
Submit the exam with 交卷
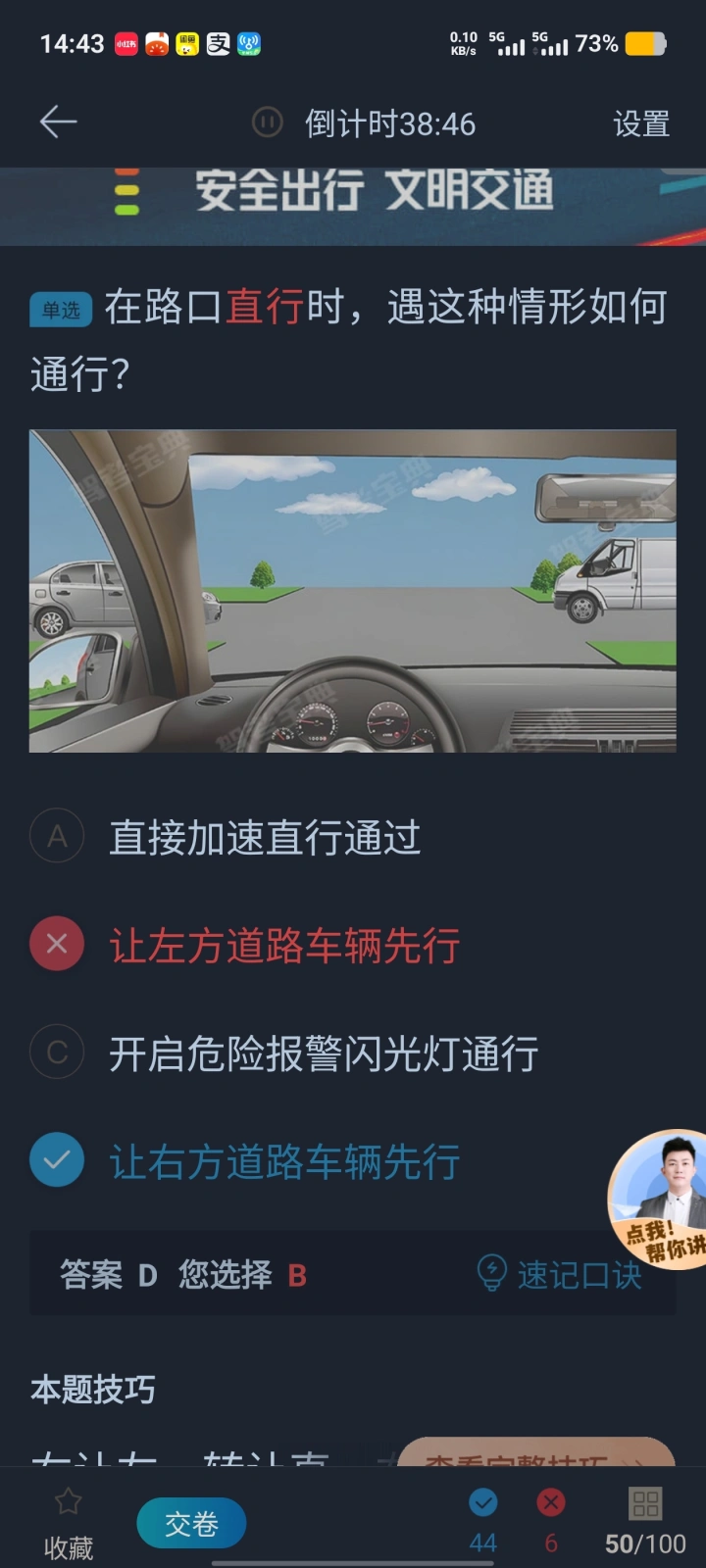tap(191, 1524)
